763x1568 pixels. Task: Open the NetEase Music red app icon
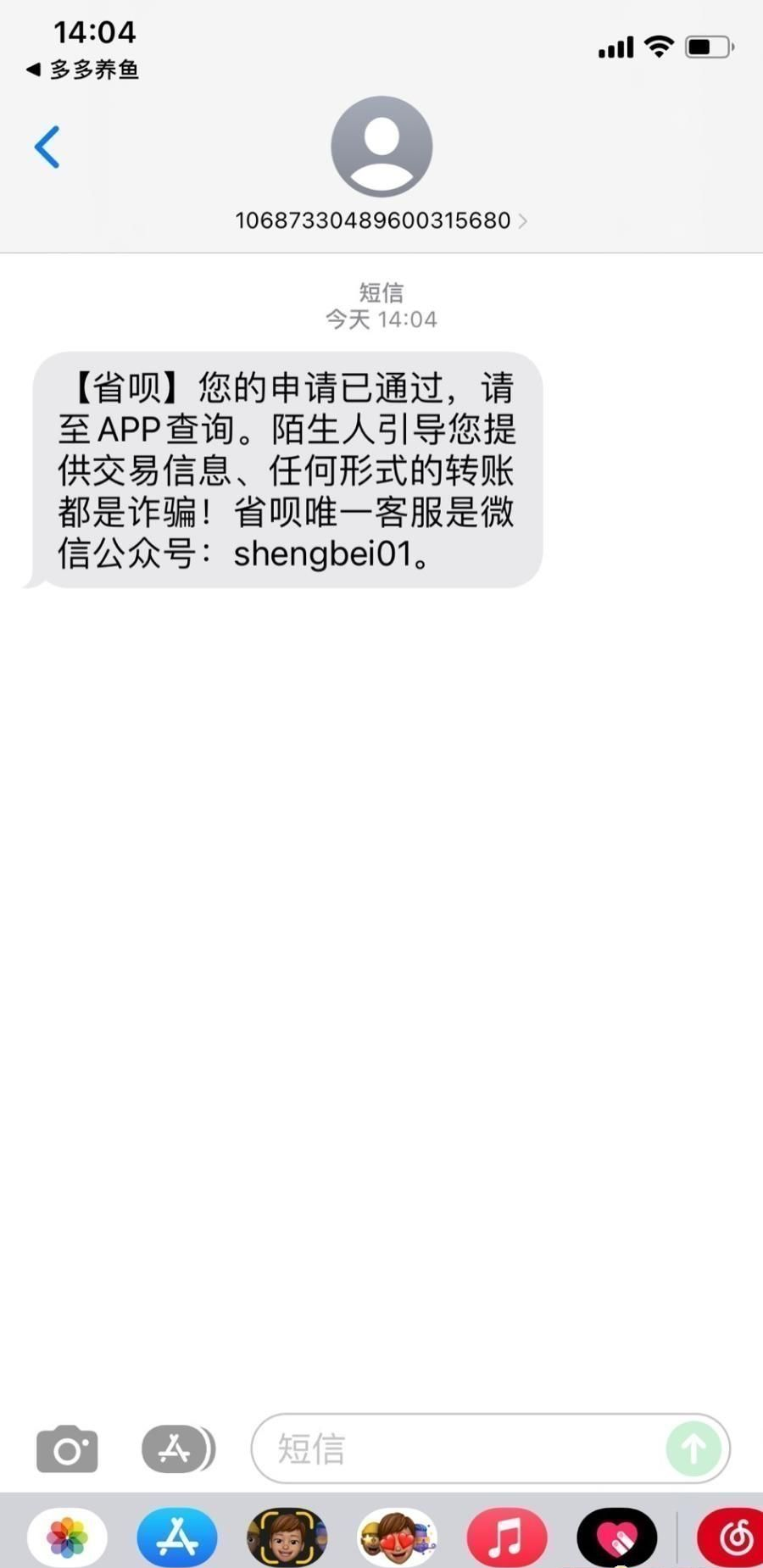point(731,1537)
